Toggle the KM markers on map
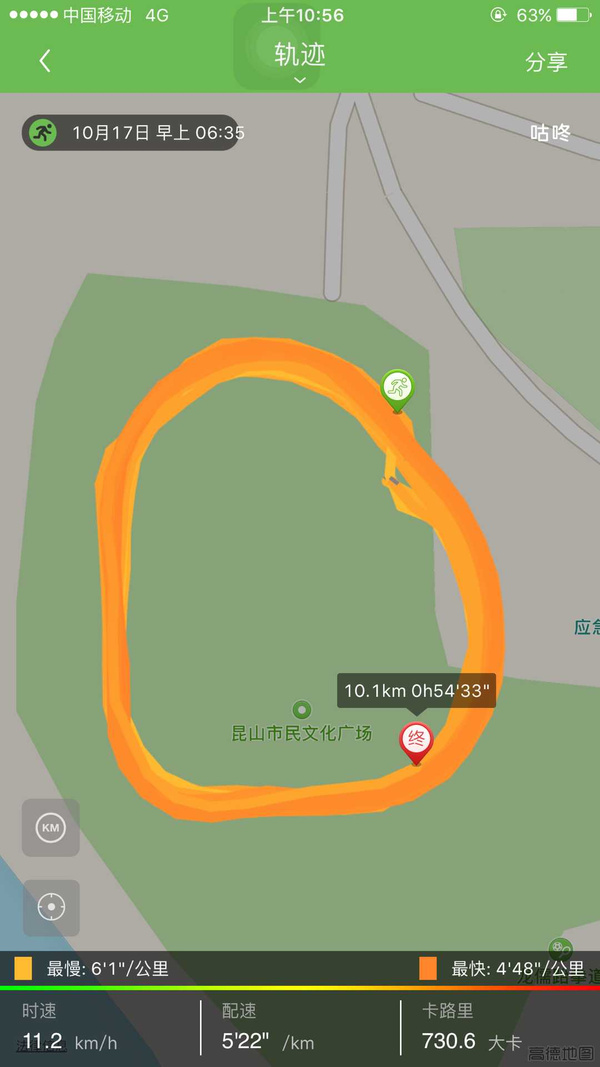600x1067 pixels. pos(50,827)
